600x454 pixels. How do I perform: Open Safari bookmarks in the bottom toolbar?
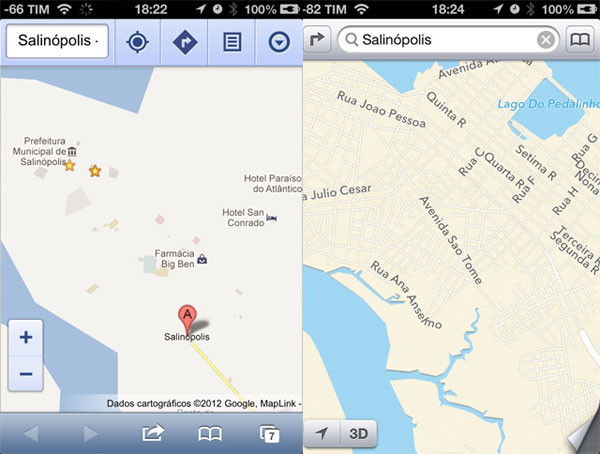209,433
